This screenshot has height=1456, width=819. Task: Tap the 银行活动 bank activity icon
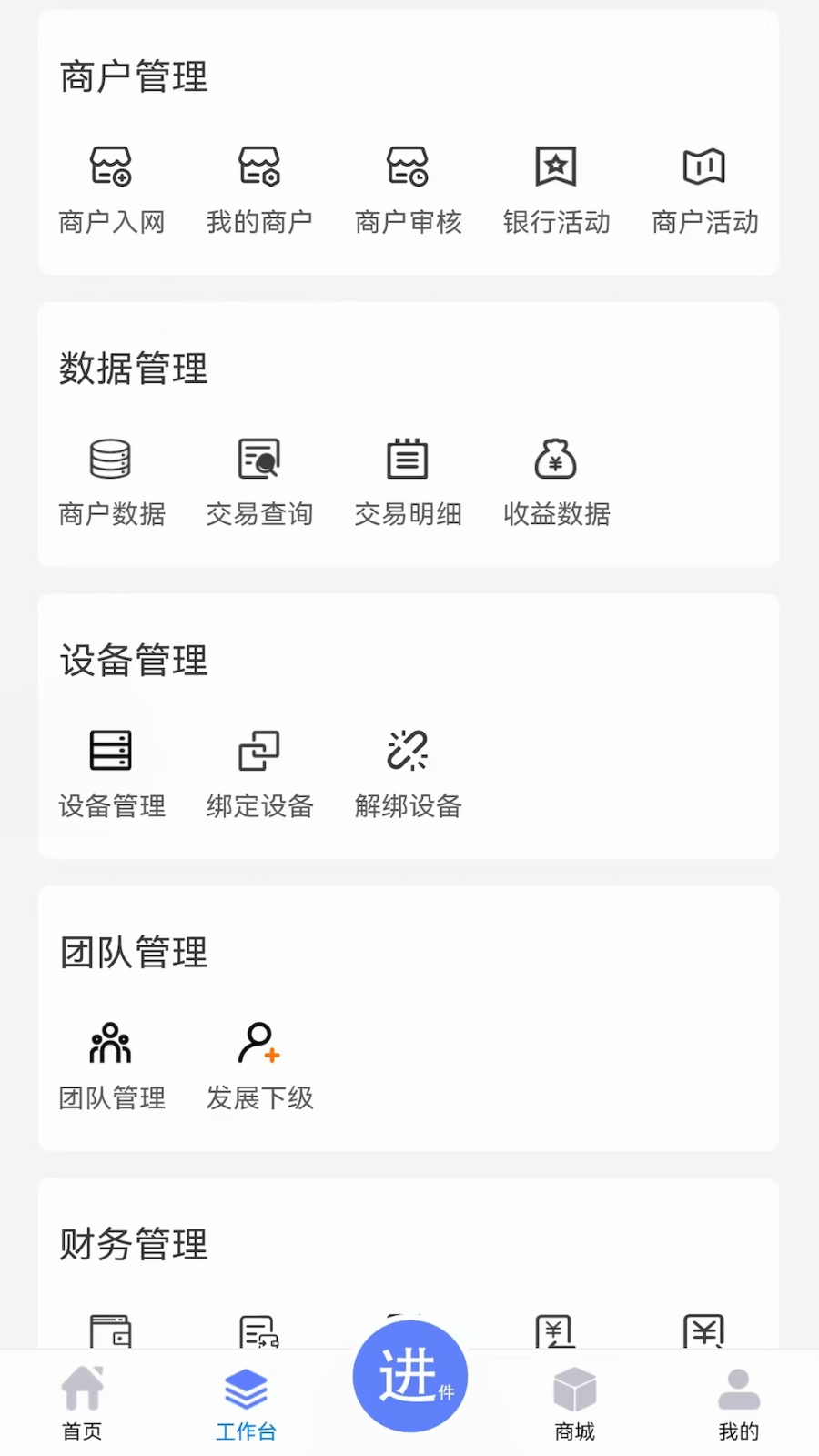556,186
